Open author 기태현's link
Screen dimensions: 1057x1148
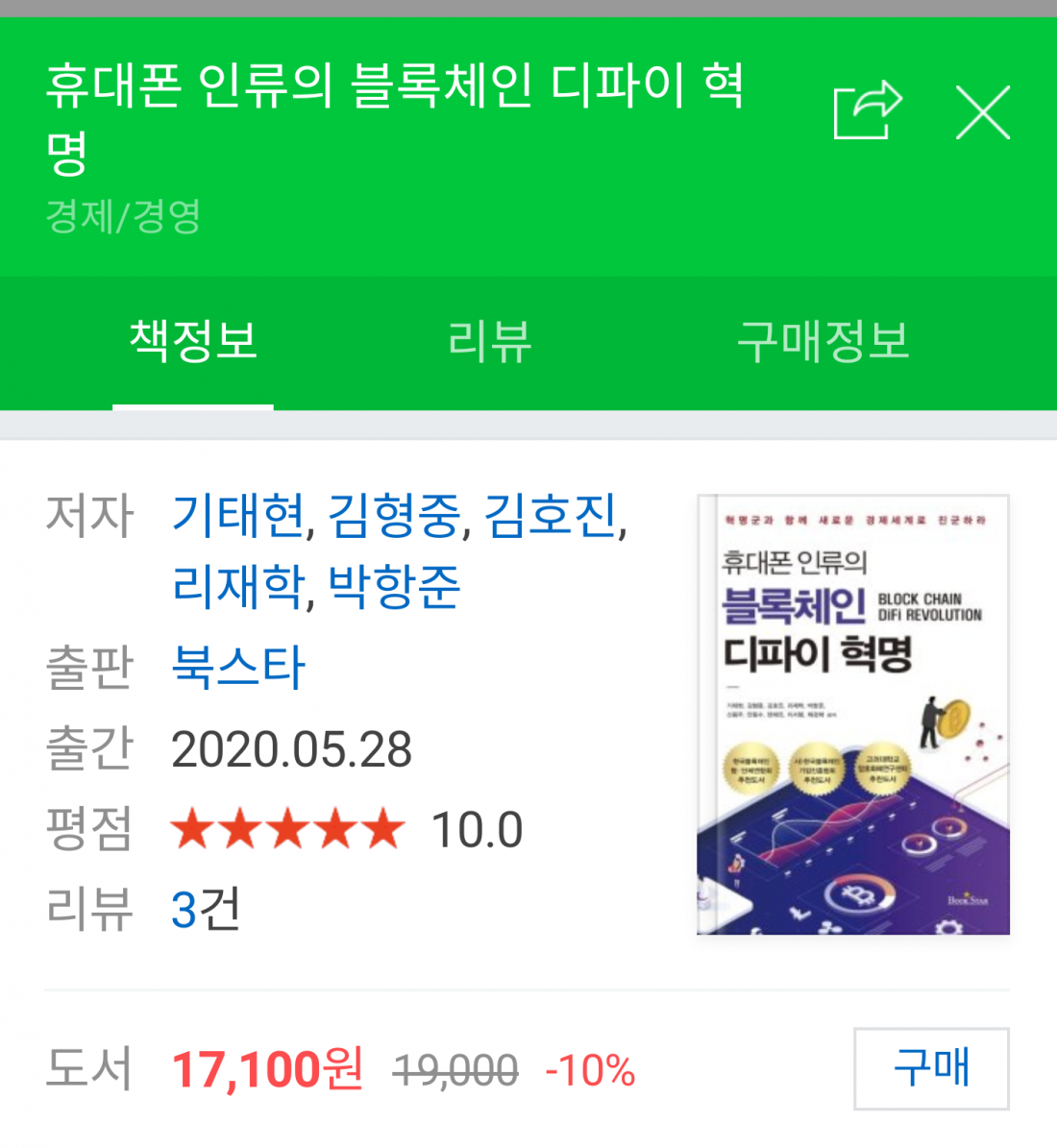[238, 516]
